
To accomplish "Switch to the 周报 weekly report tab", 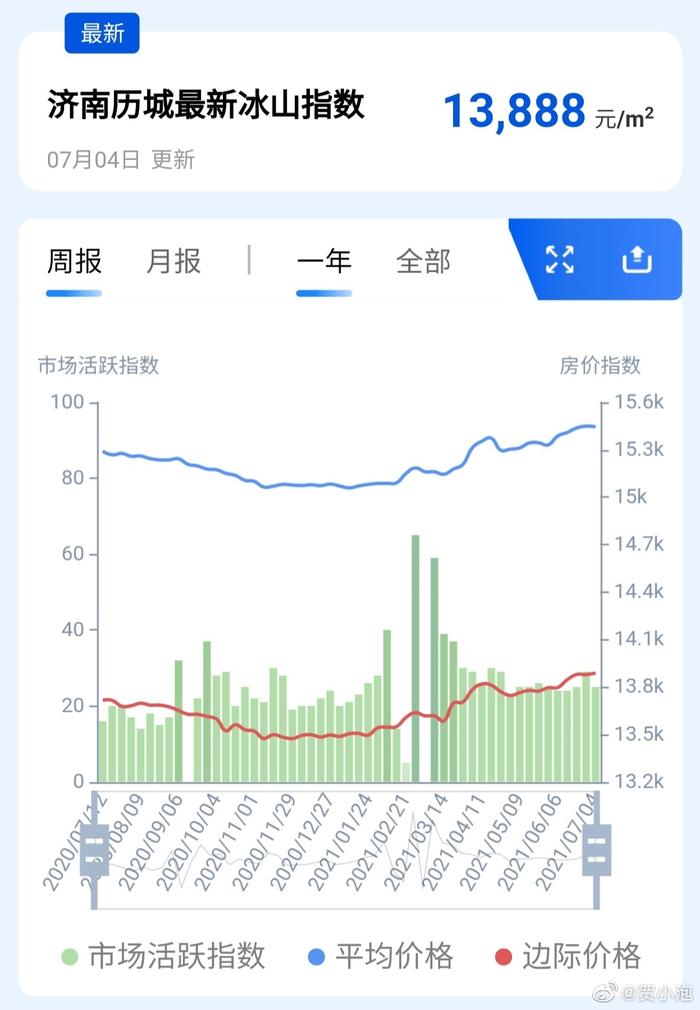I will (75, 262).
